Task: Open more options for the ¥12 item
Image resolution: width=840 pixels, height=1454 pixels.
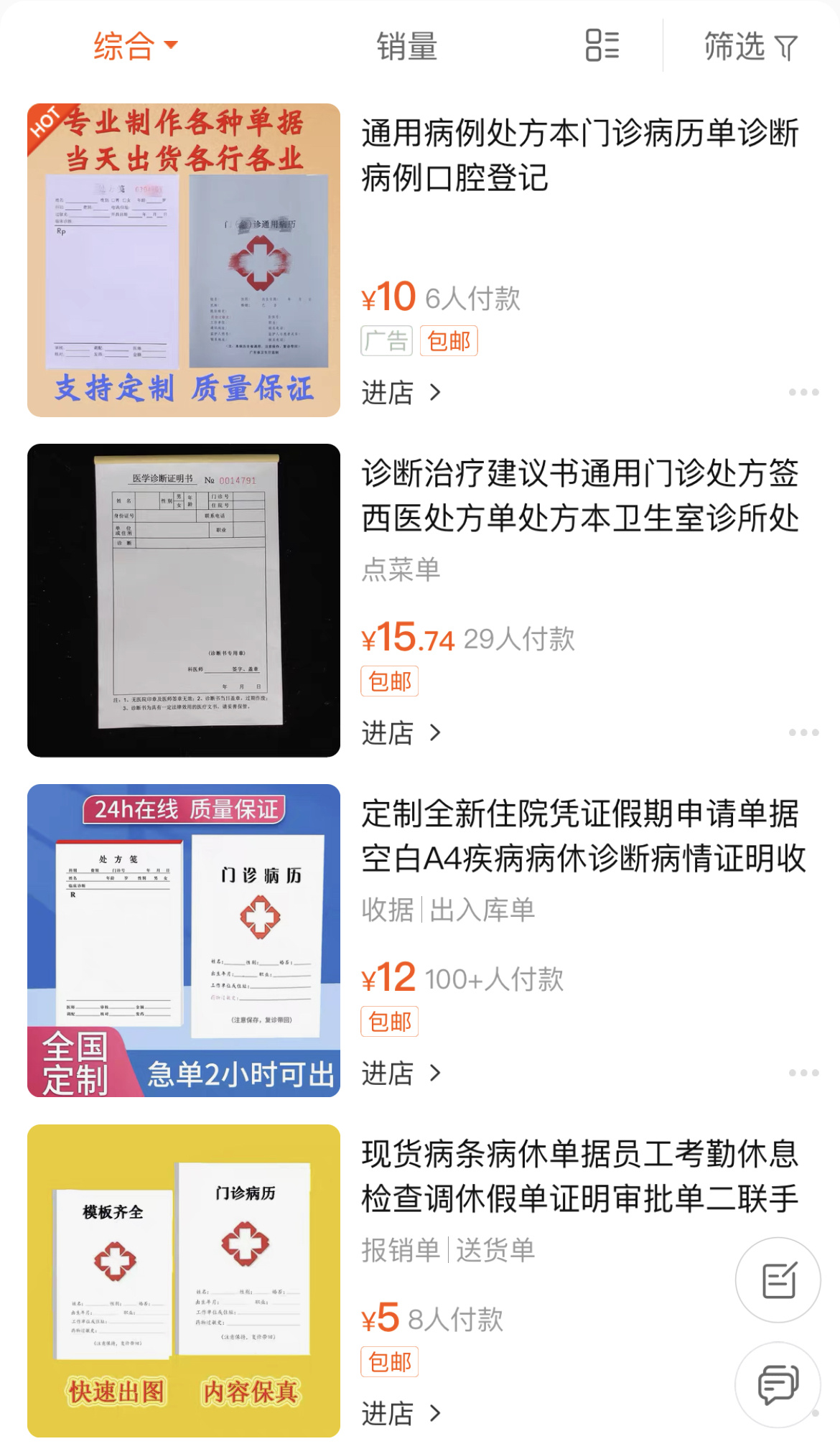Action: pyautogui.click(x=803, y=1073)
